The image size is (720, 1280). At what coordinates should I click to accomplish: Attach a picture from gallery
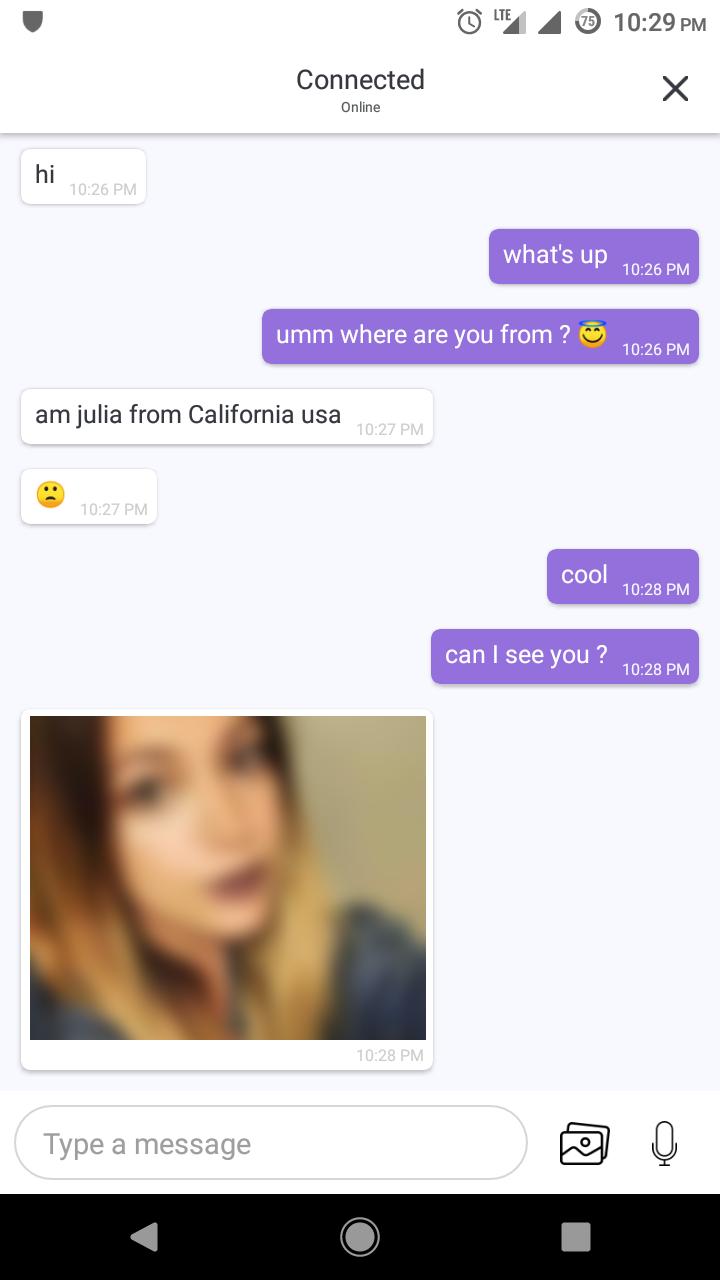point(585,1143)
